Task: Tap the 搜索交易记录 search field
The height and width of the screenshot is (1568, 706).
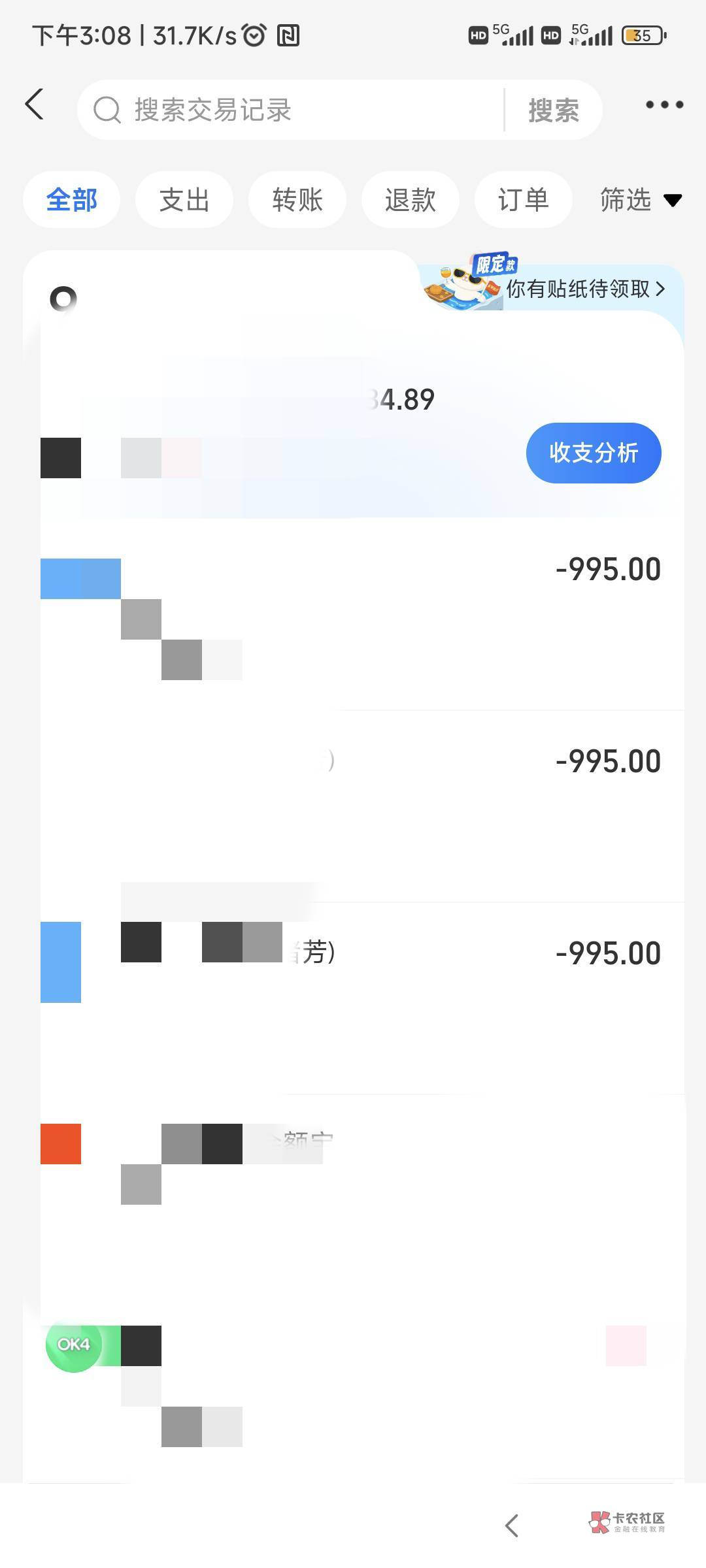Action: click(291, 110)
